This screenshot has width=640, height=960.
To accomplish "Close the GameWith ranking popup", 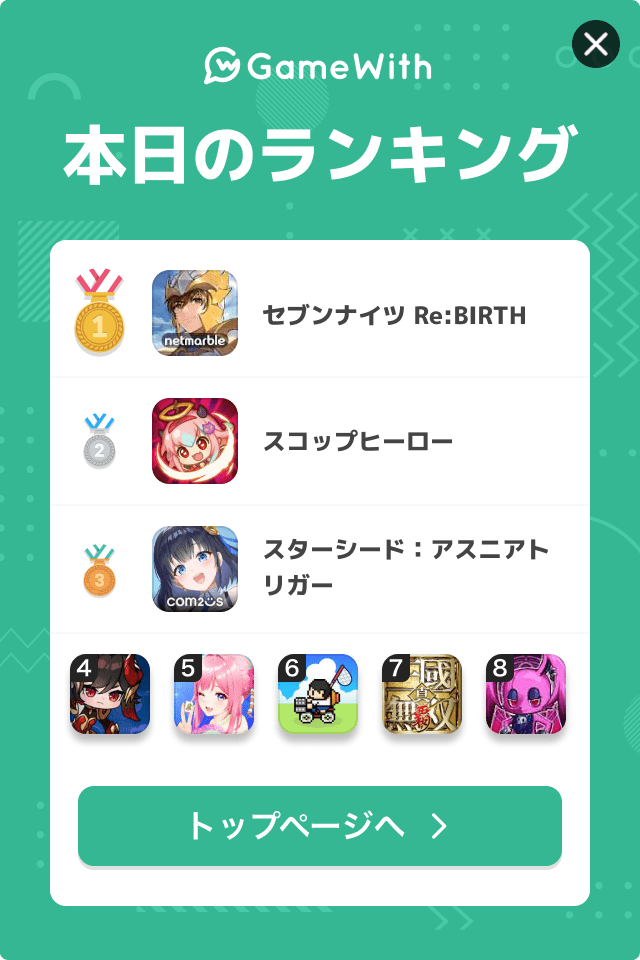I will click(595, 44).
